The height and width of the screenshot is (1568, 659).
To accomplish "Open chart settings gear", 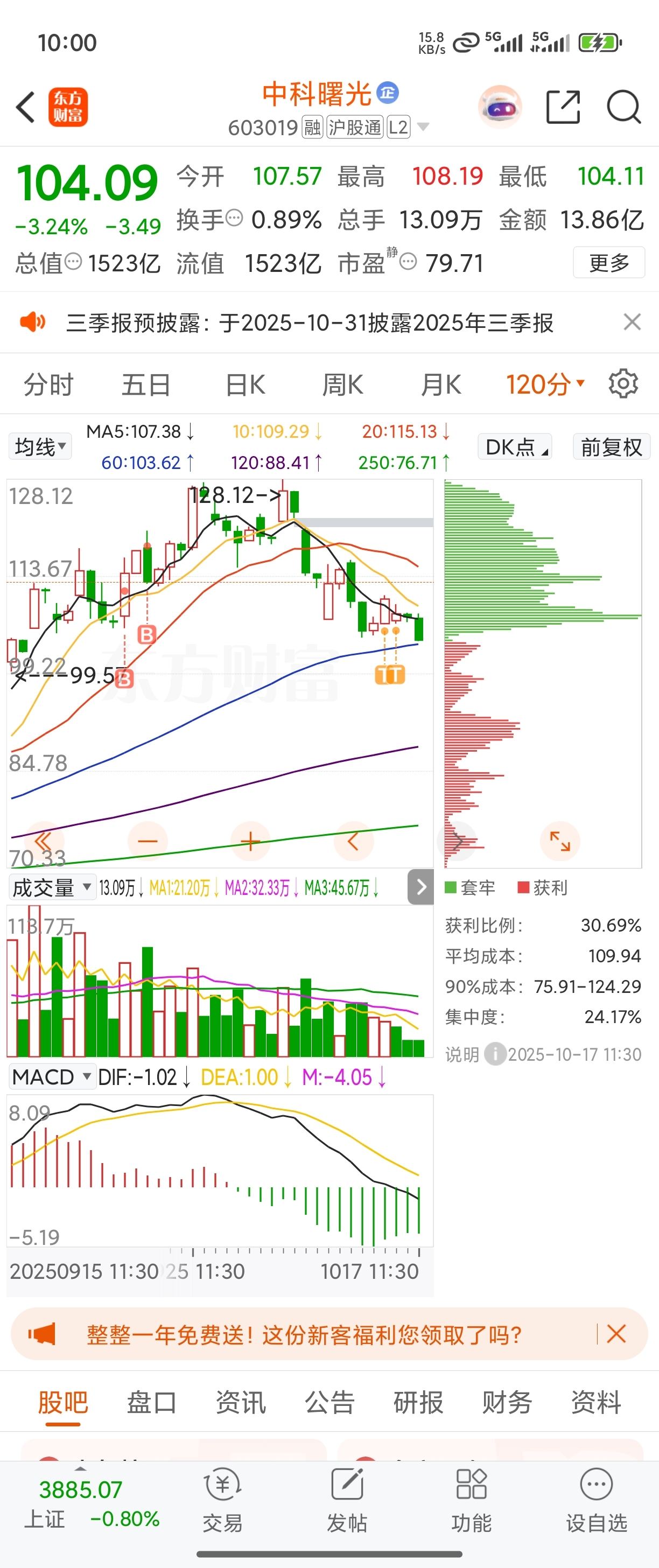I will [x=623, y=384].
